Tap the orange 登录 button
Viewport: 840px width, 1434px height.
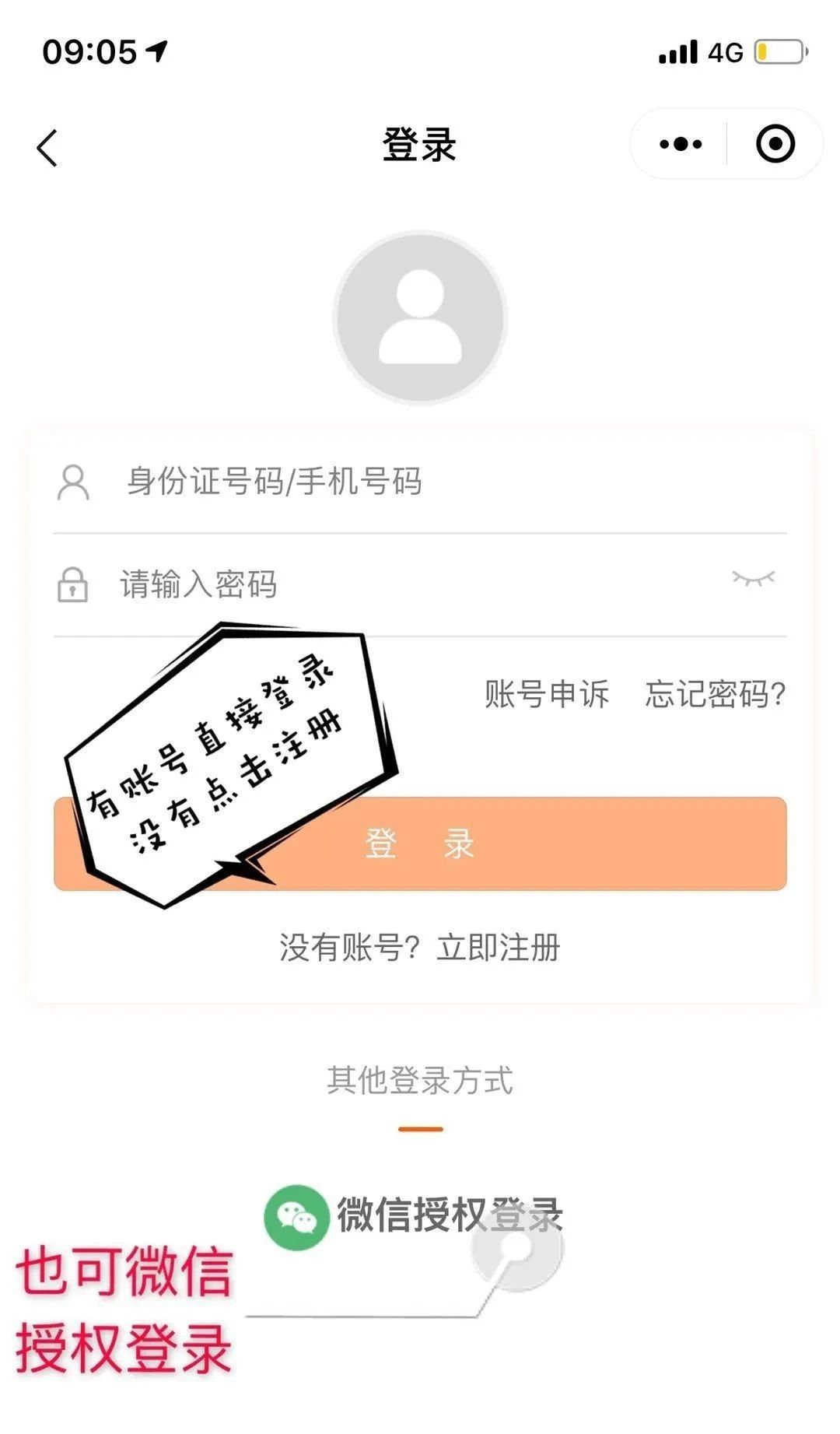coord(544,843)
